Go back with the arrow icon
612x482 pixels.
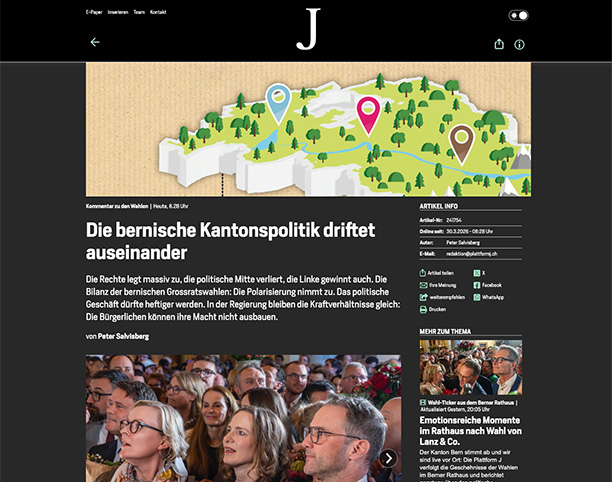click(x=95, y=42)
